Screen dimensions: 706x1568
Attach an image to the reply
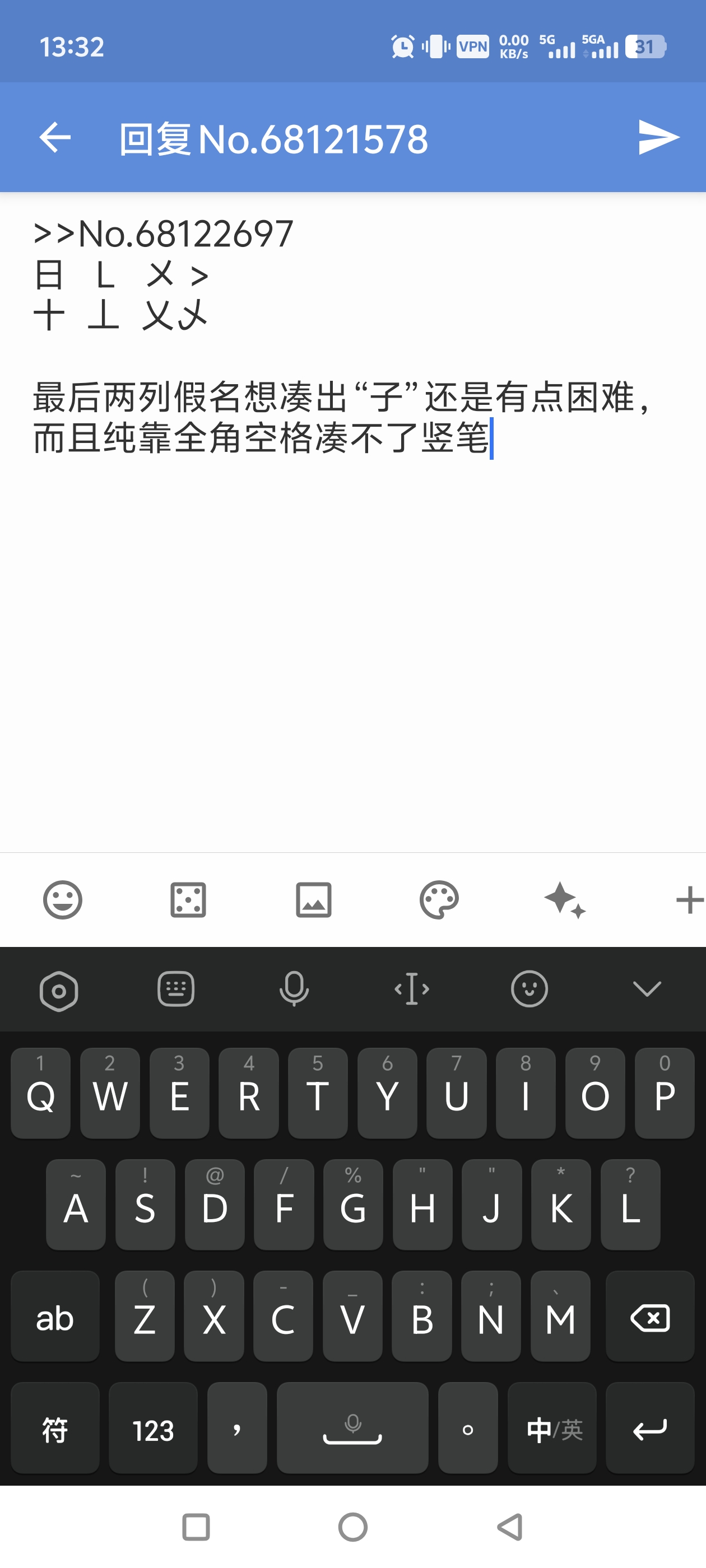(314, 900)
